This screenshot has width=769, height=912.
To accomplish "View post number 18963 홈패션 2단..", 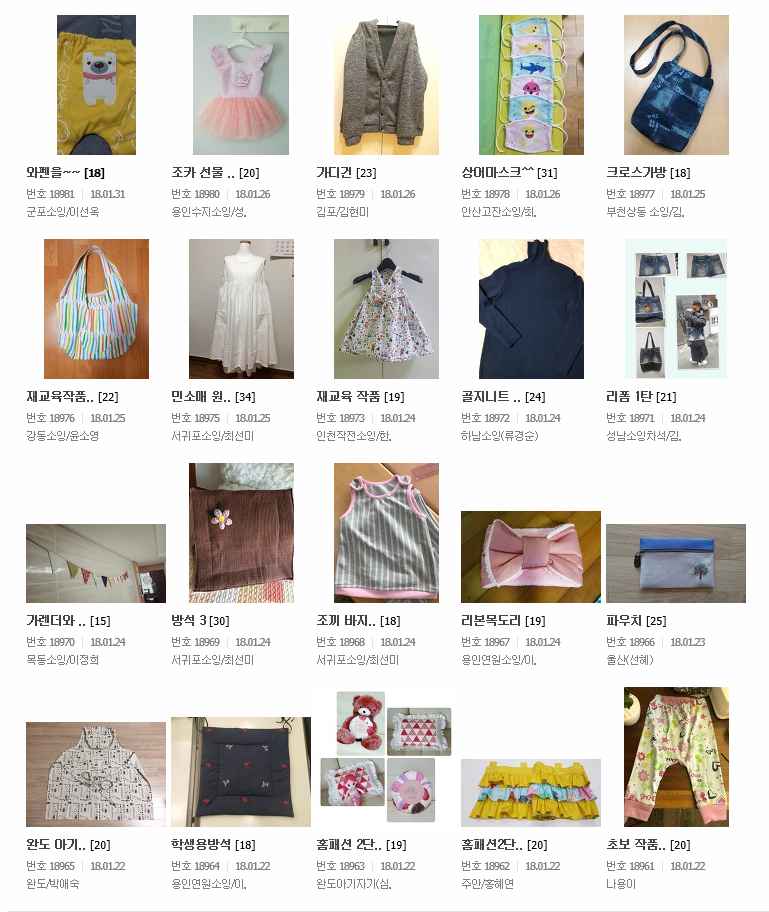I will (386, 757).
